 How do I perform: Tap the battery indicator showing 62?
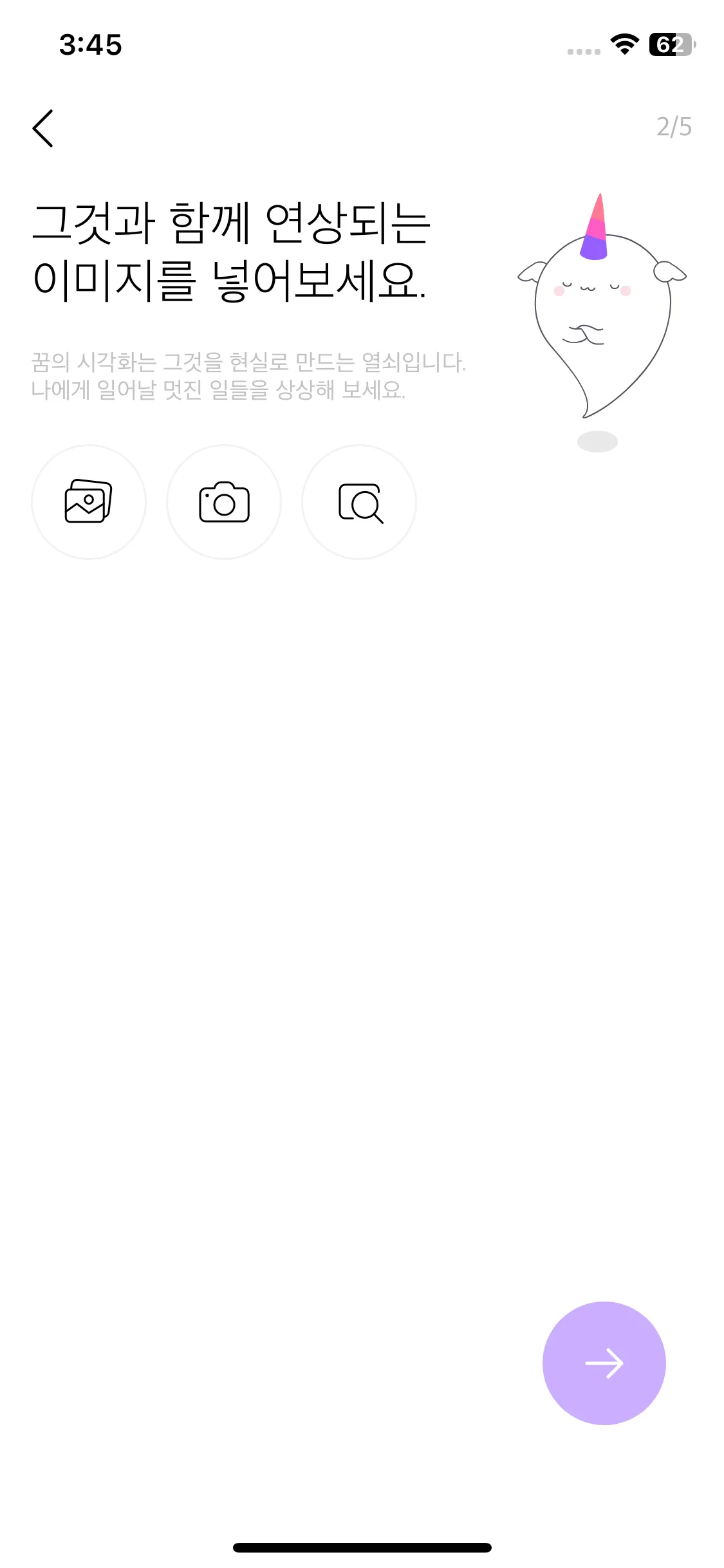(672, 45)
